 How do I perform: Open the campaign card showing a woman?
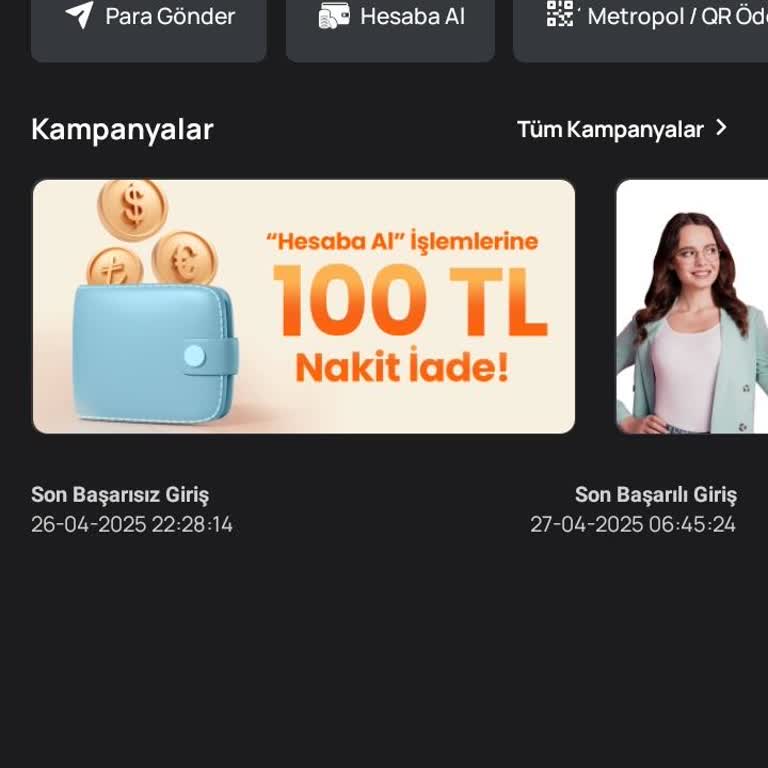point(692,306)
